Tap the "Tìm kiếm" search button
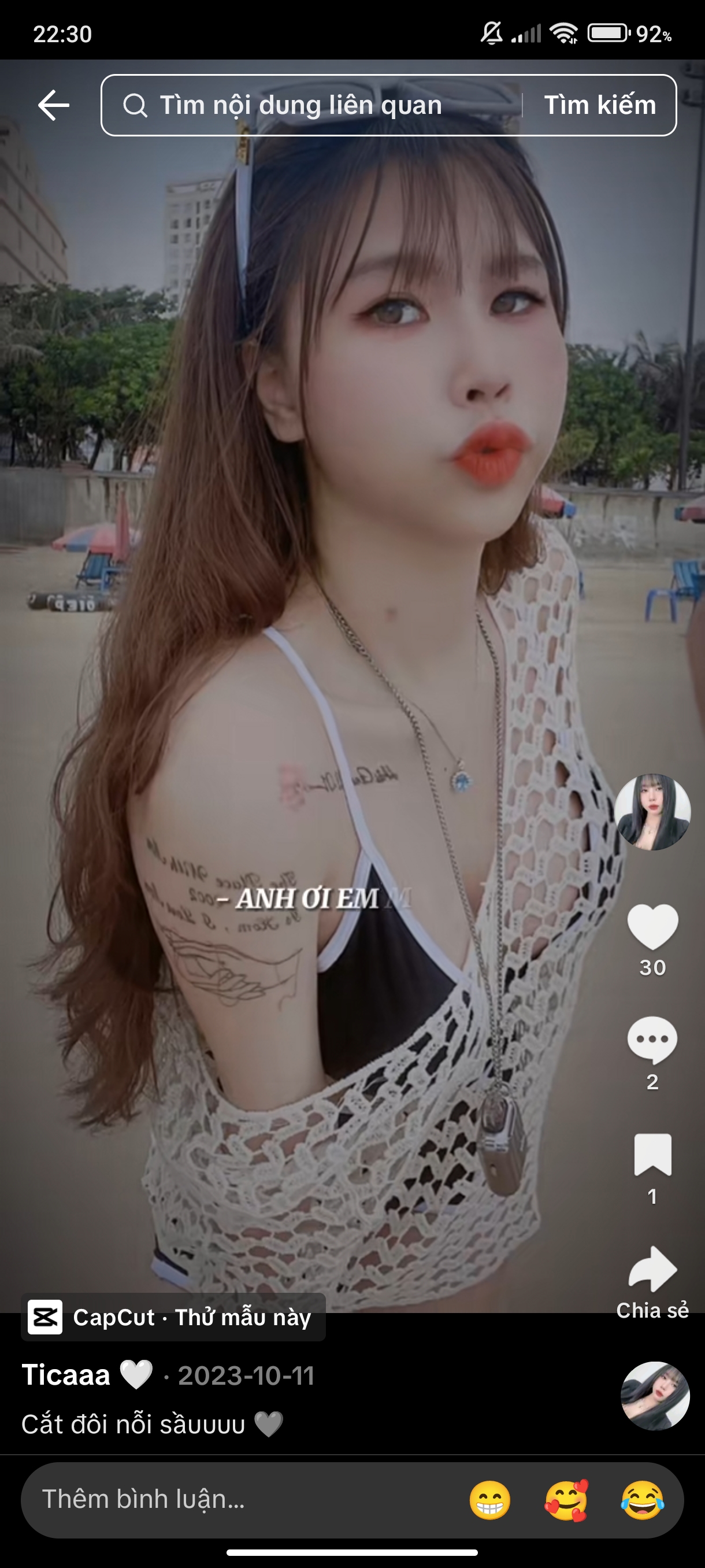 pyautogui.click(x=599, y=105)
